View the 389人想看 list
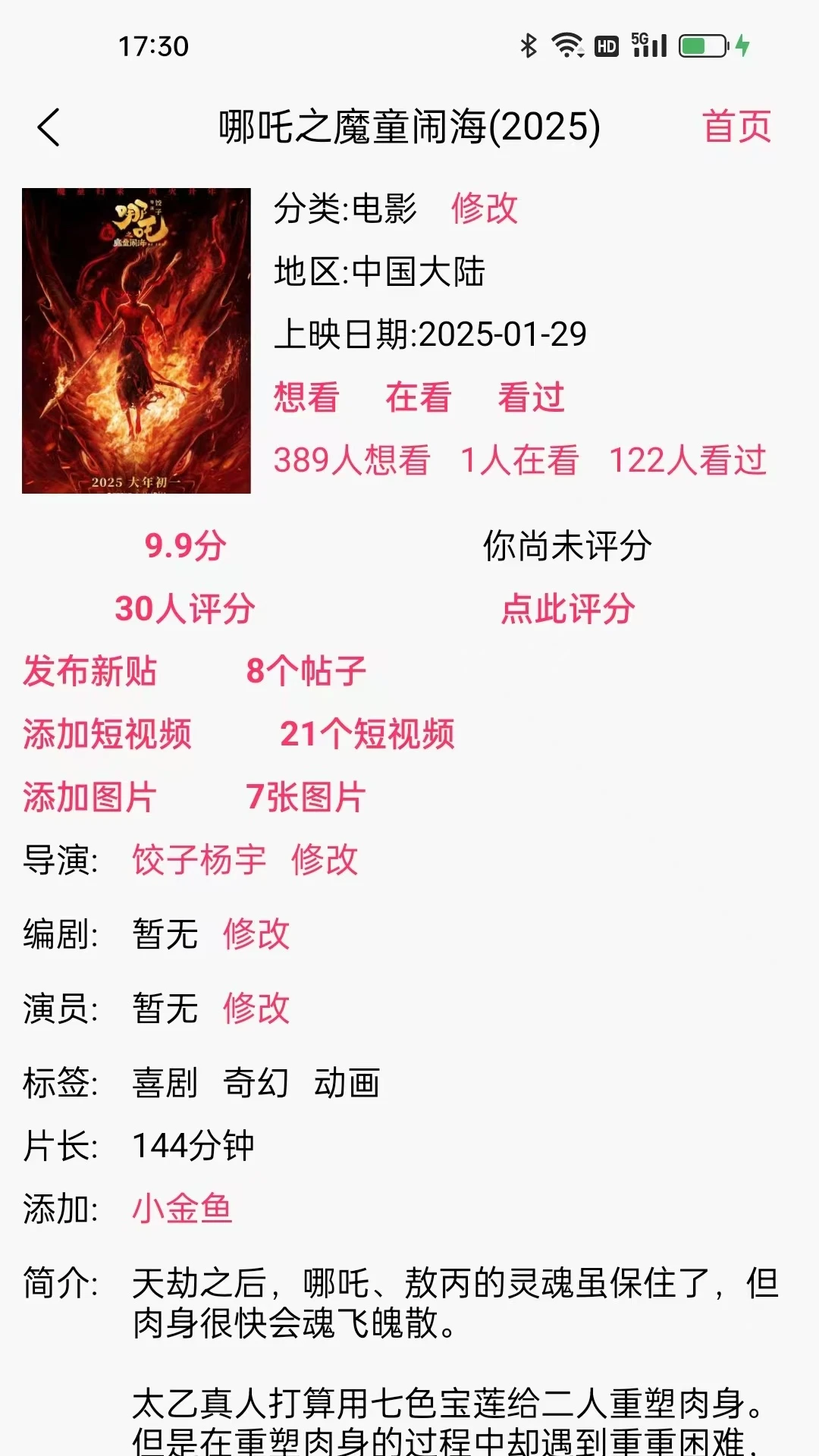Screen dimensions: 819x1456 pos(352,460)
